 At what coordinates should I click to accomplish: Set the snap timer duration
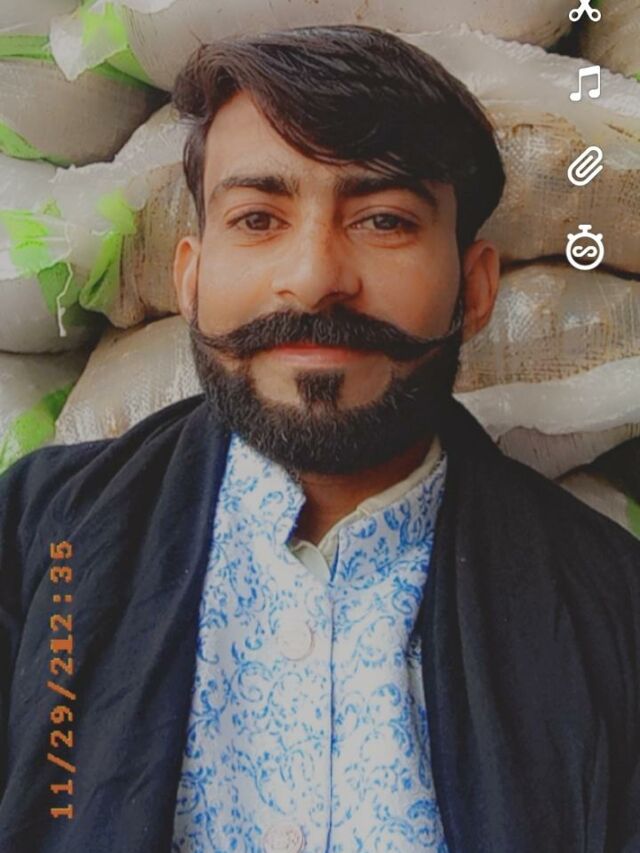tap(585, 248)
